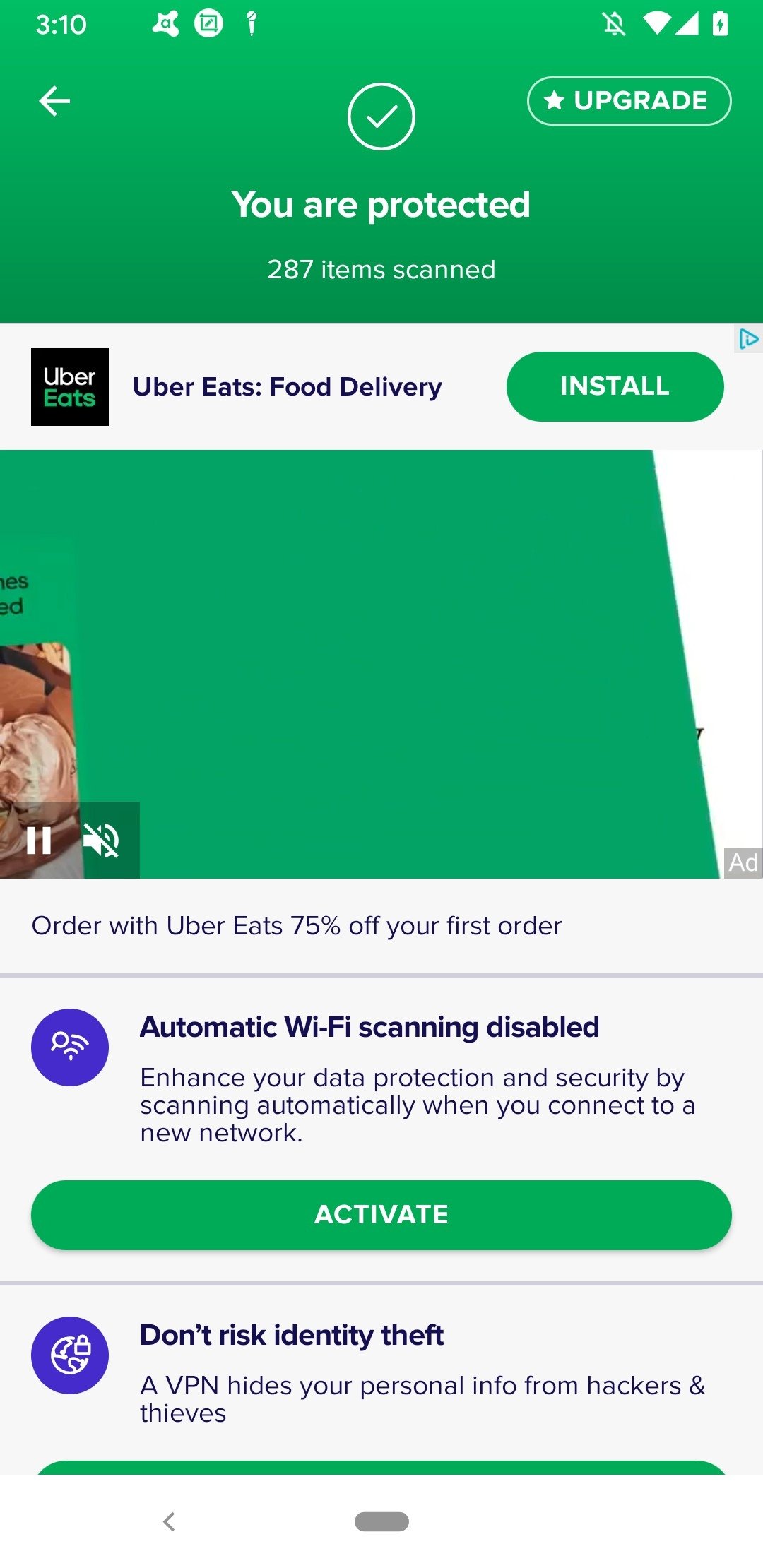Pause the Uber Eats video ad
The height and width of the screenshot is (1568, 763).
pos(39,841)
